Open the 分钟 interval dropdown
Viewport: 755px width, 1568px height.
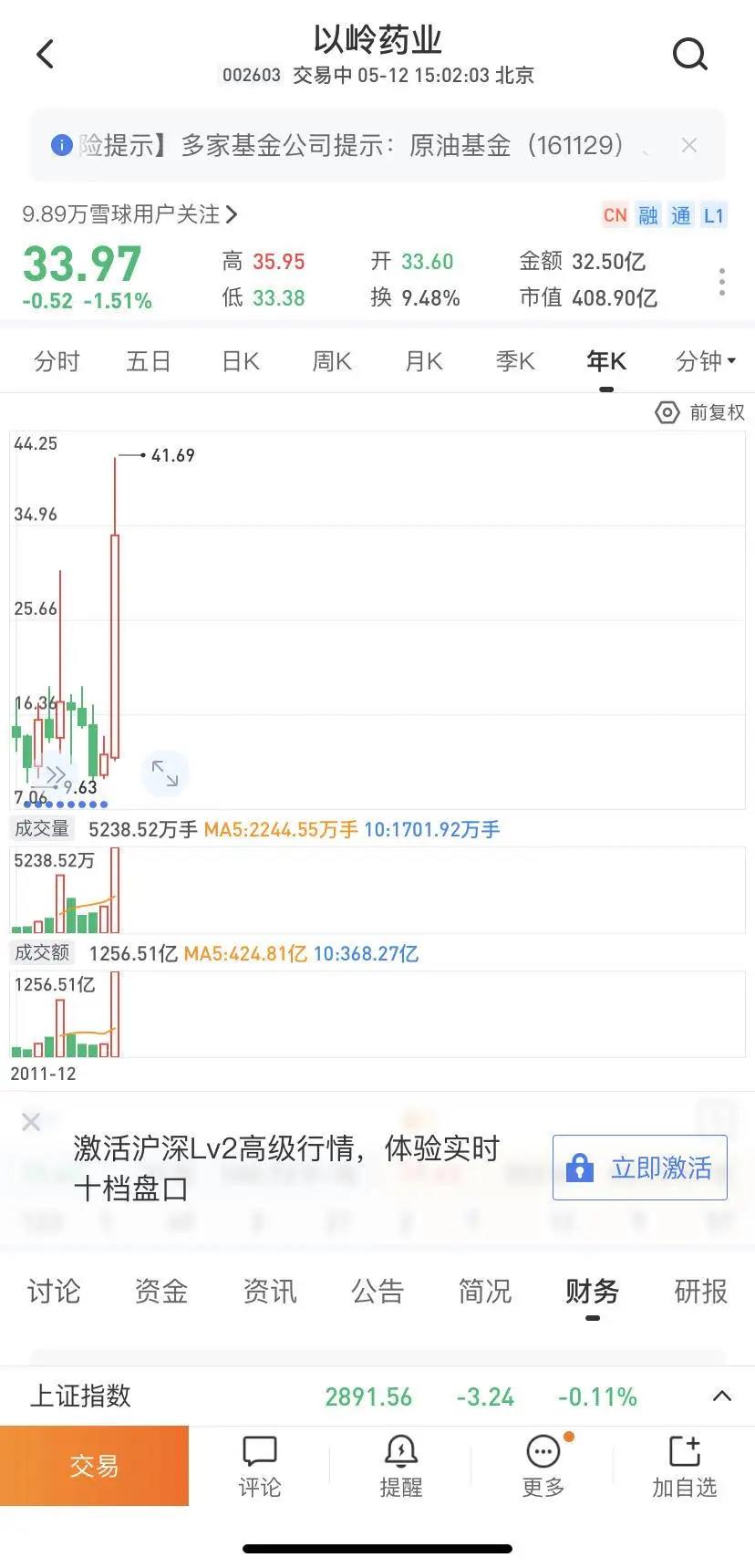tap(706, 362)
